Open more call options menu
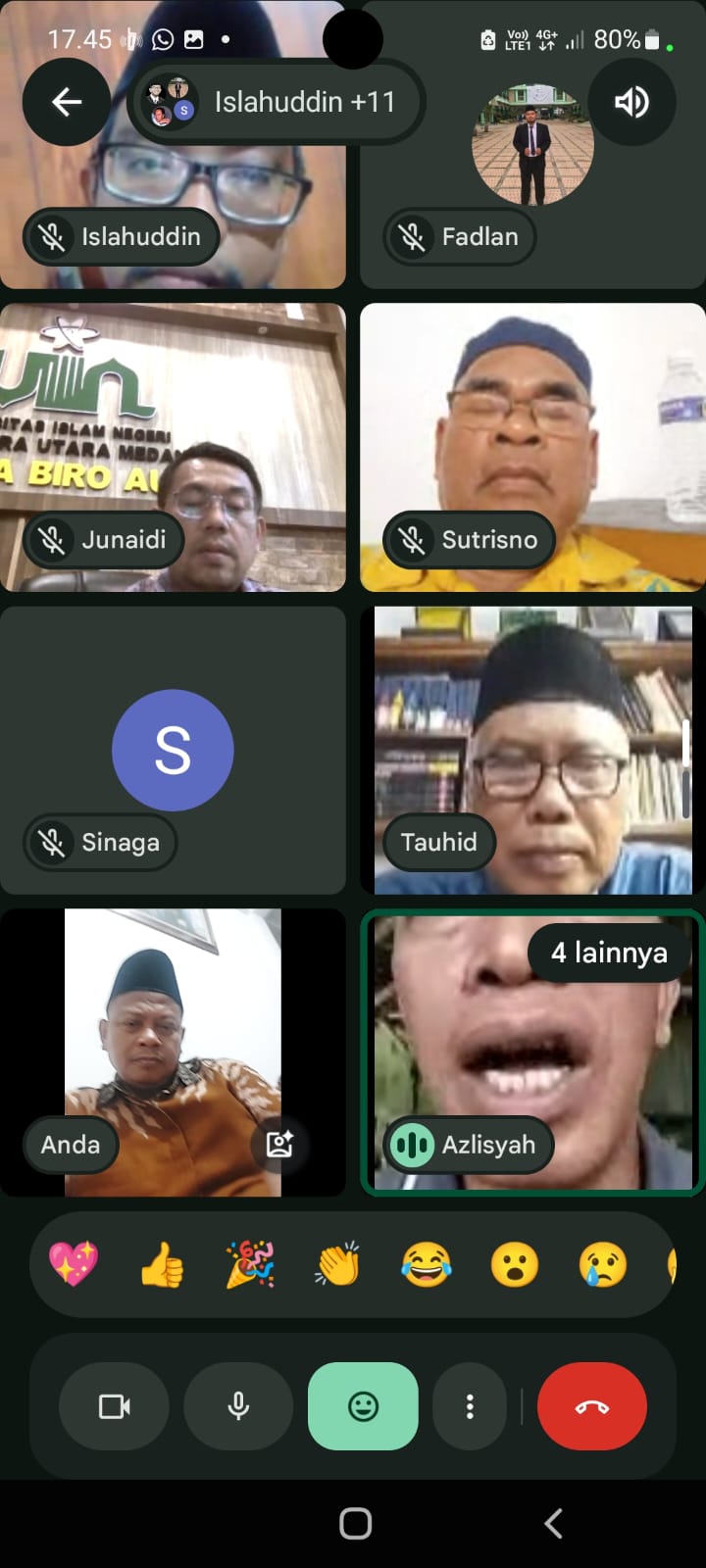Viewport: 706px width, 1568px height. tap(470, 1406)
